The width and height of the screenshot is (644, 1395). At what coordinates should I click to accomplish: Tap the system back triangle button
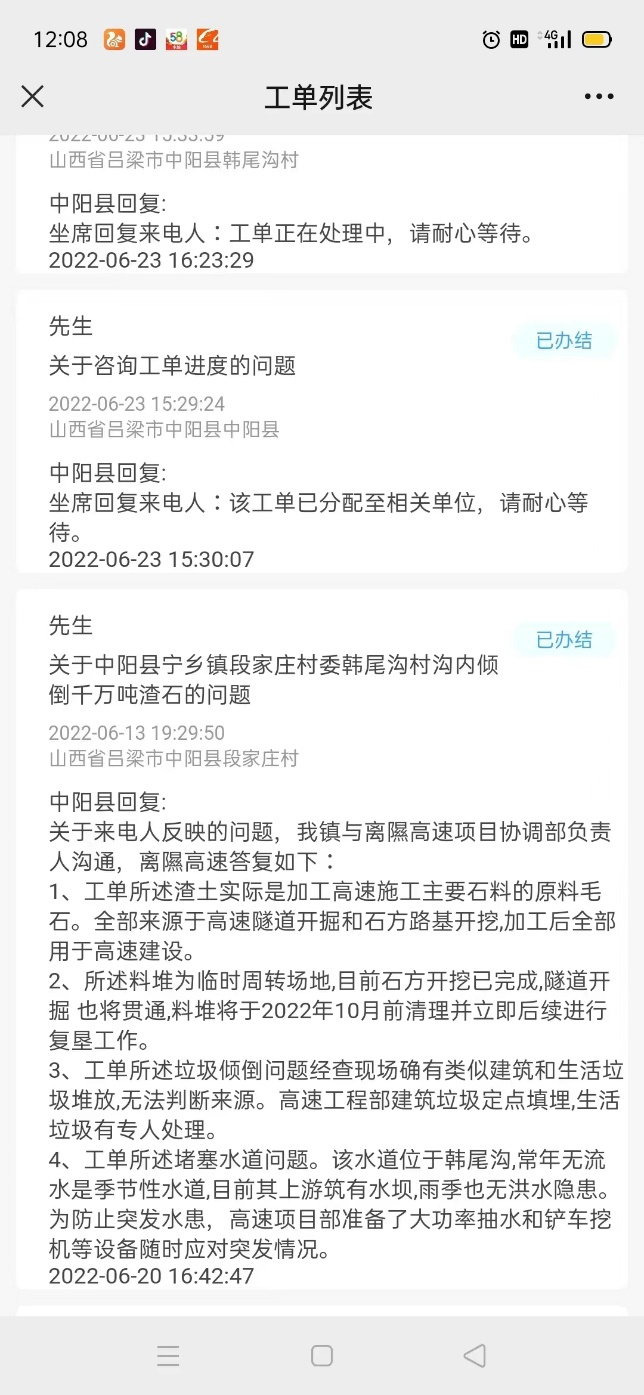point(474,1355)
